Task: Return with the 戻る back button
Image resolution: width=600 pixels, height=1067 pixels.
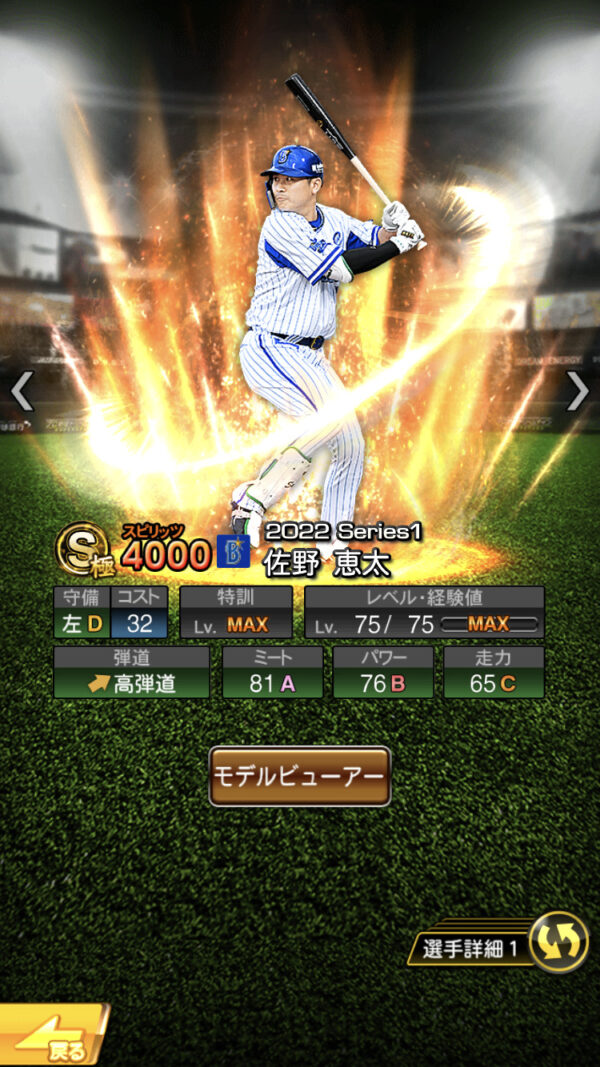Action: click(x=50, y=1038)
